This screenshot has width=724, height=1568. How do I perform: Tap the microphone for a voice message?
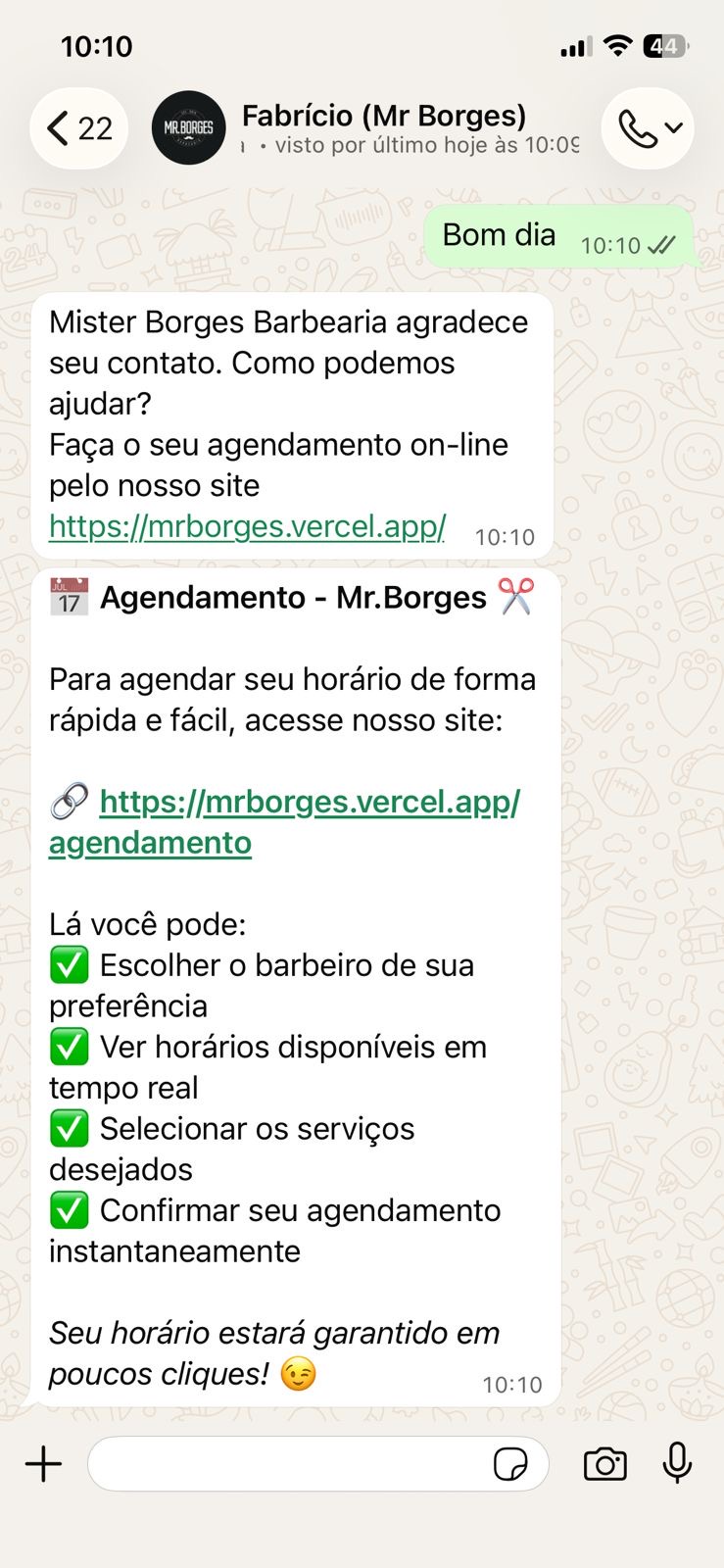point(677,1463)
